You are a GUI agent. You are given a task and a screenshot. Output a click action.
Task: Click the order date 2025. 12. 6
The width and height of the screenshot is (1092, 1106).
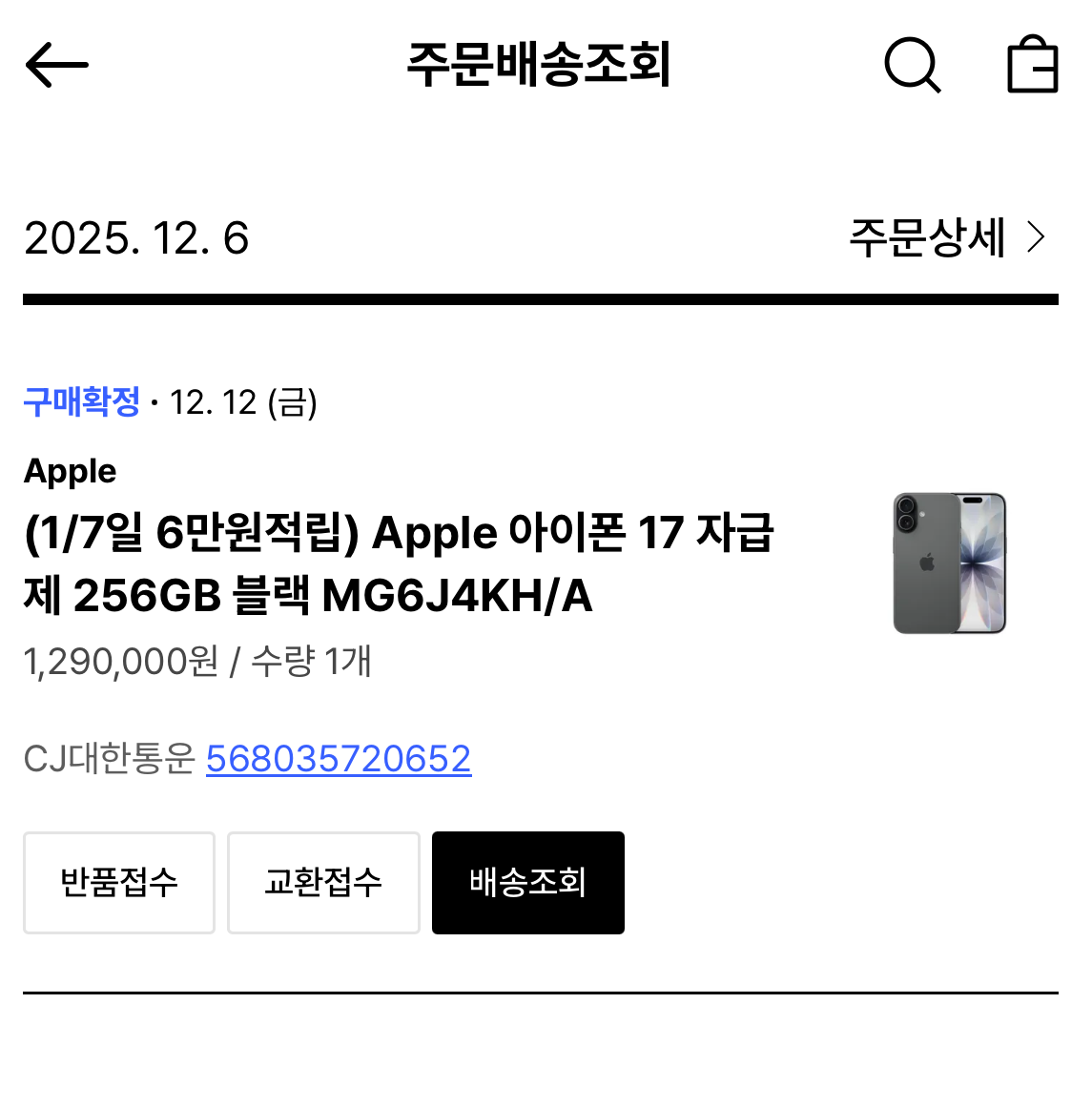[136, 238]
